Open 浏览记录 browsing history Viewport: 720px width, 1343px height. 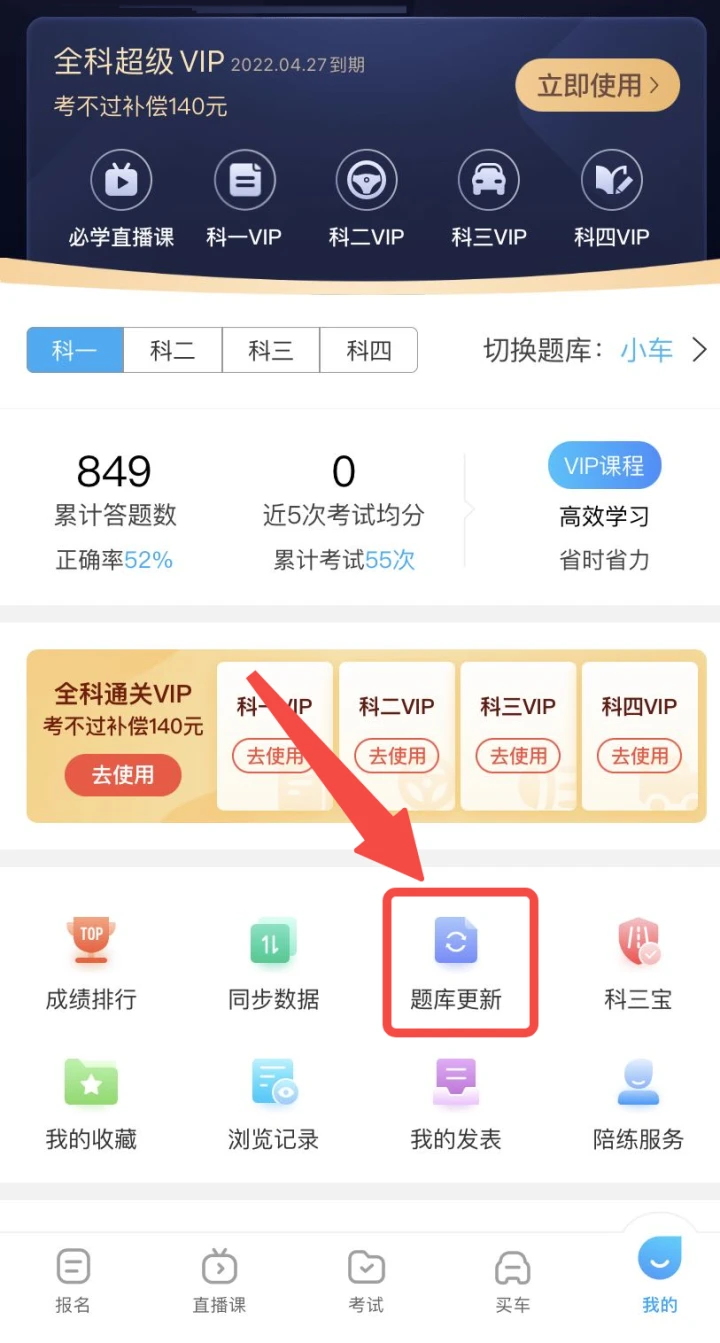[x=273, y=1103]
